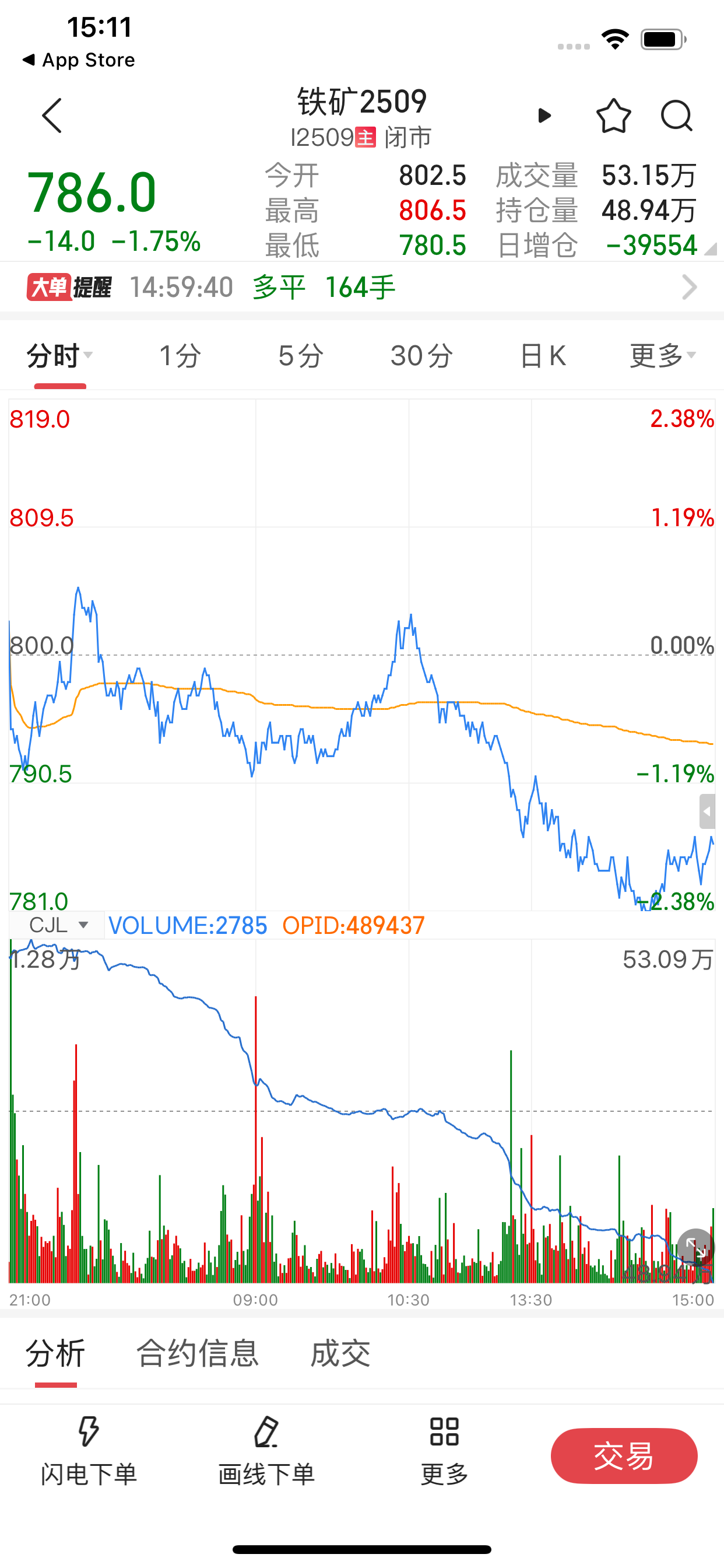Tap the side panel arrow on chart
This screenshot has height=1568, width=724.
coord(707,811)
